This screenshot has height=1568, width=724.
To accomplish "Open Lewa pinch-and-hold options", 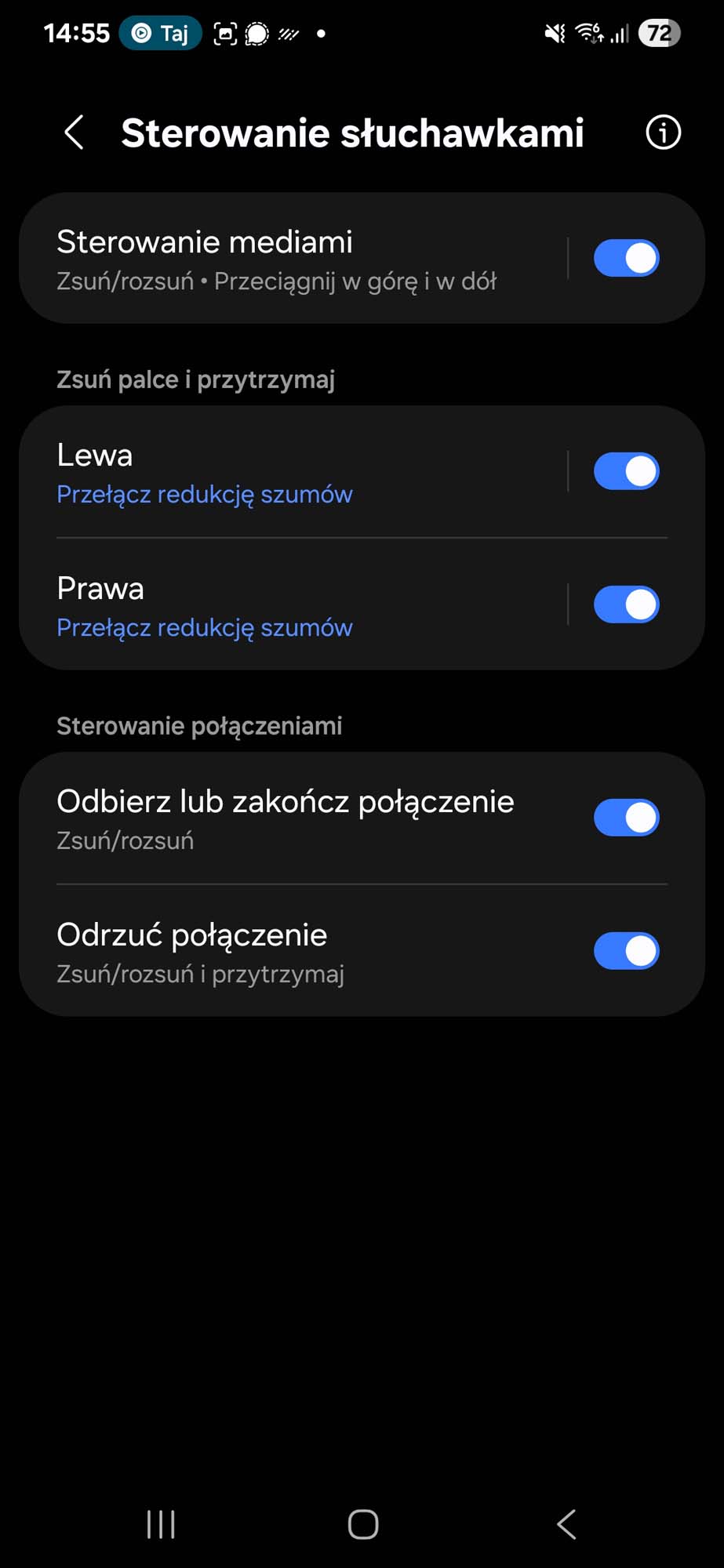I will click(x=290, y=472).
